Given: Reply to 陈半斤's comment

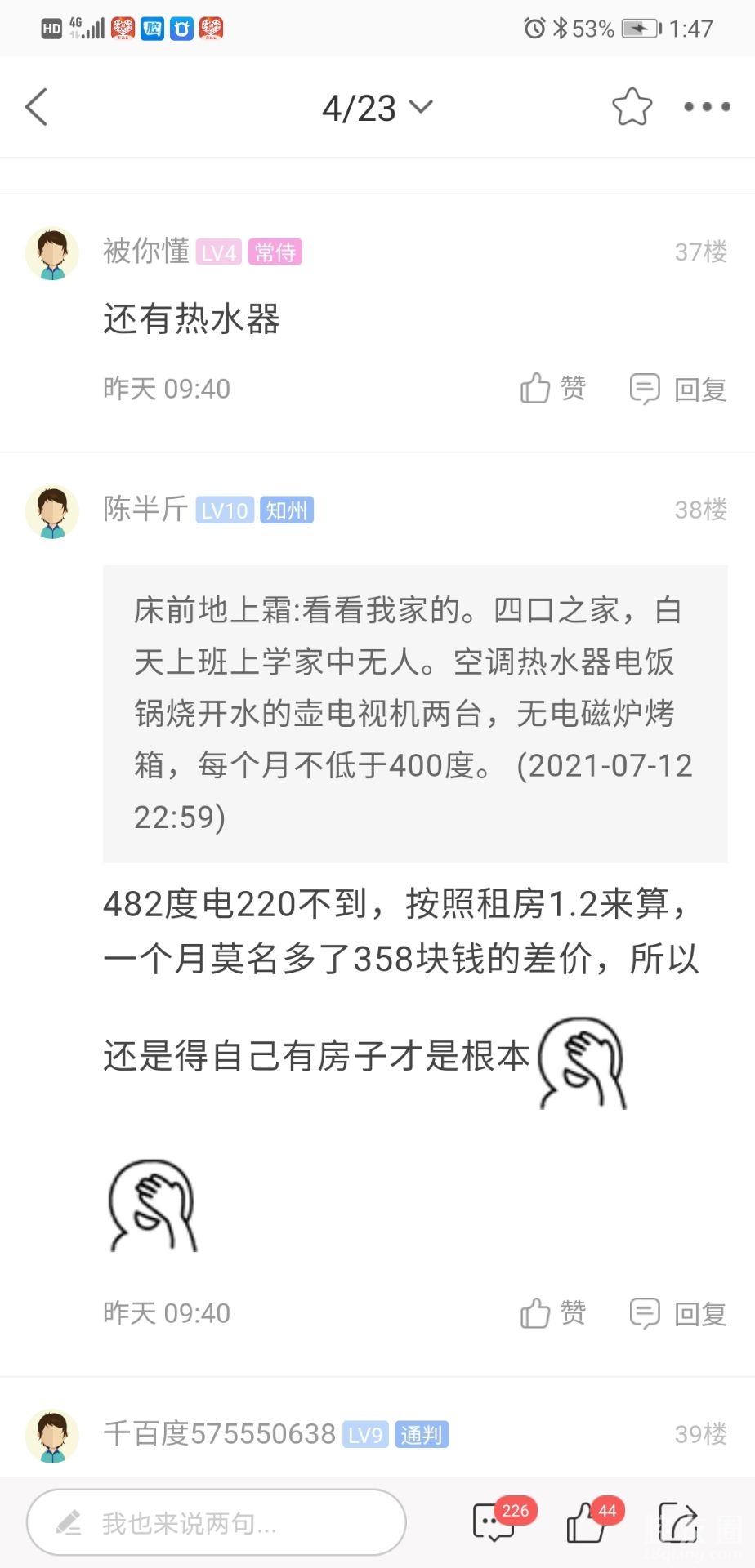Looking at the screenshot, I should click(x=678, y=1313).
